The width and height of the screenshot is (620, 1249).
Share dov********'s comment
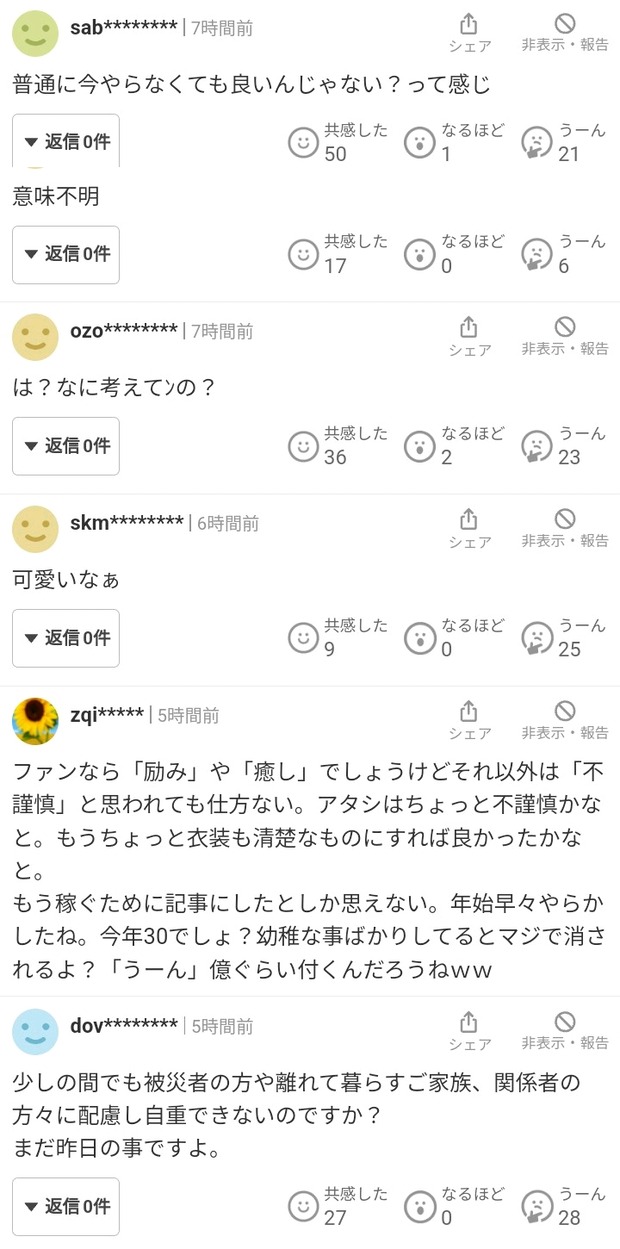469,1029
